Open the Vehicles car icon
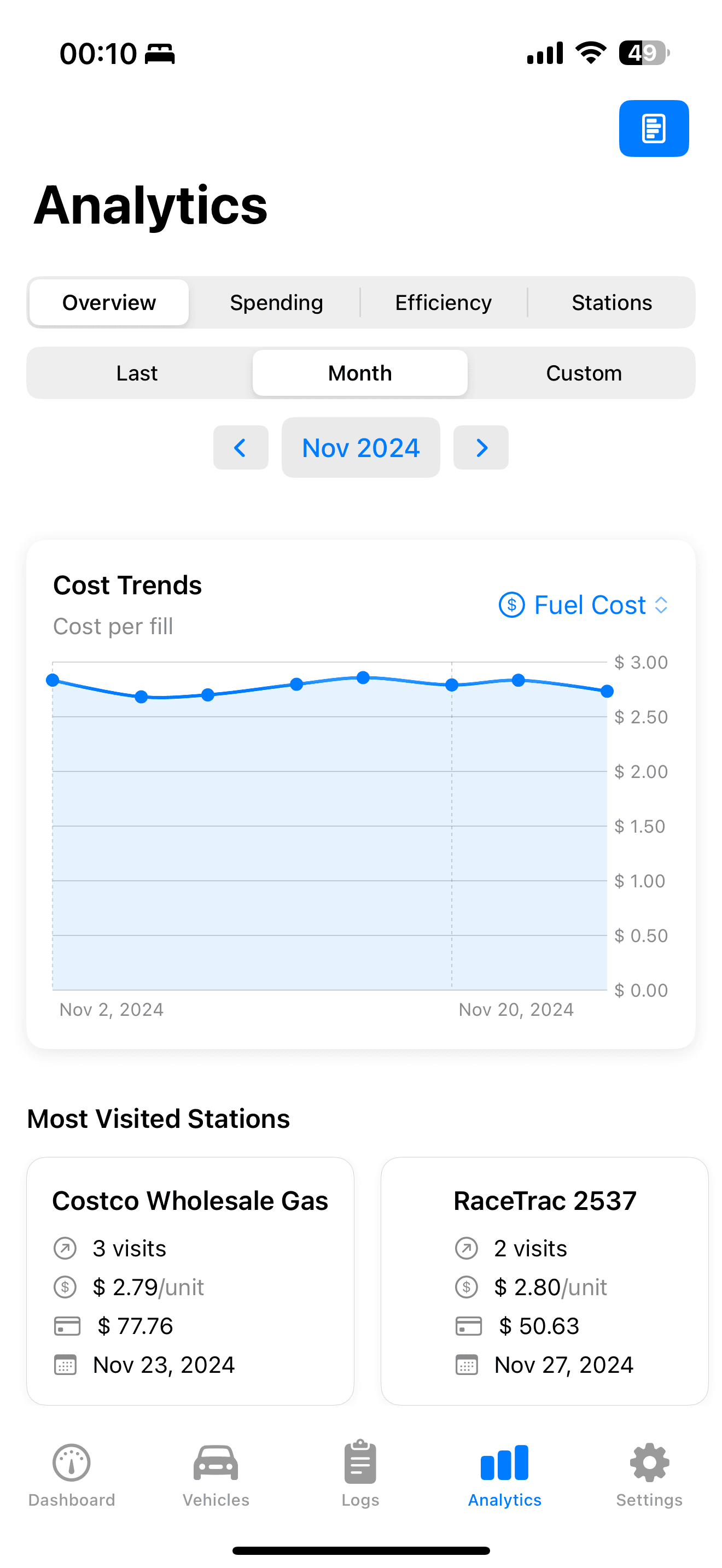This screenshot has width=722, height=1568. (x=216, y=1462)
